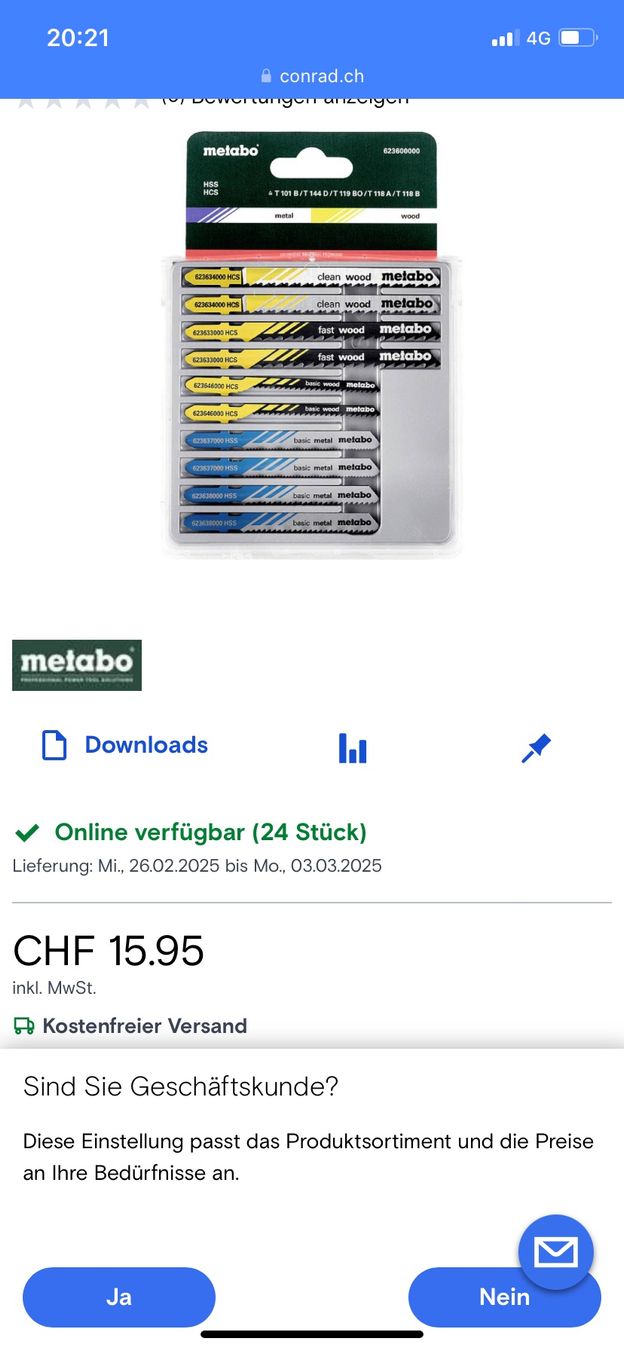Pin this product with the pushpin icon
Screen dimensions: 624x1350
536,747
